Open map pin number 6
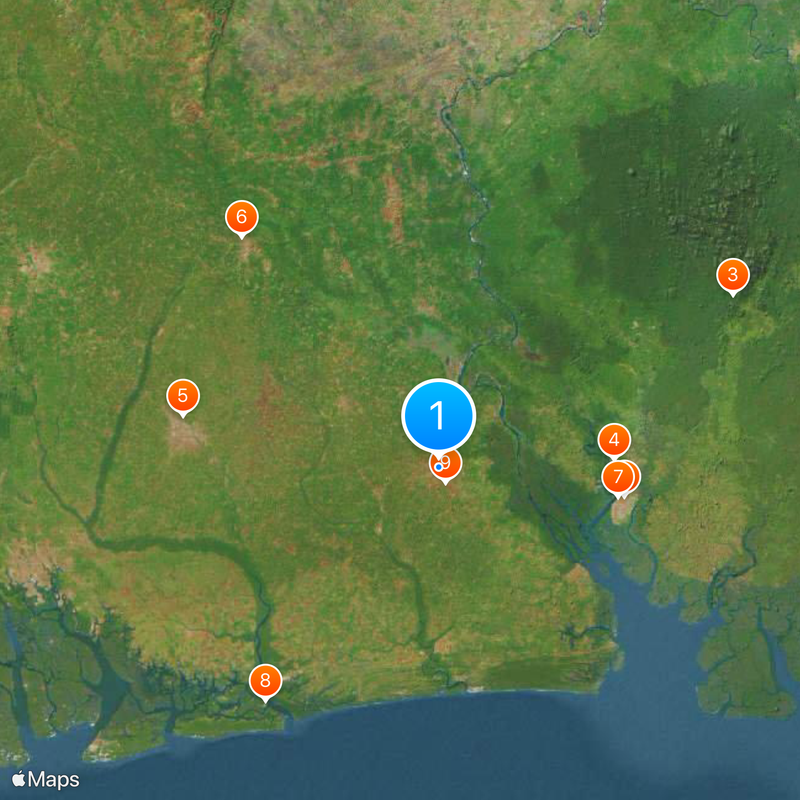Screen dimensions: 800x800 (x=241, y=216)
